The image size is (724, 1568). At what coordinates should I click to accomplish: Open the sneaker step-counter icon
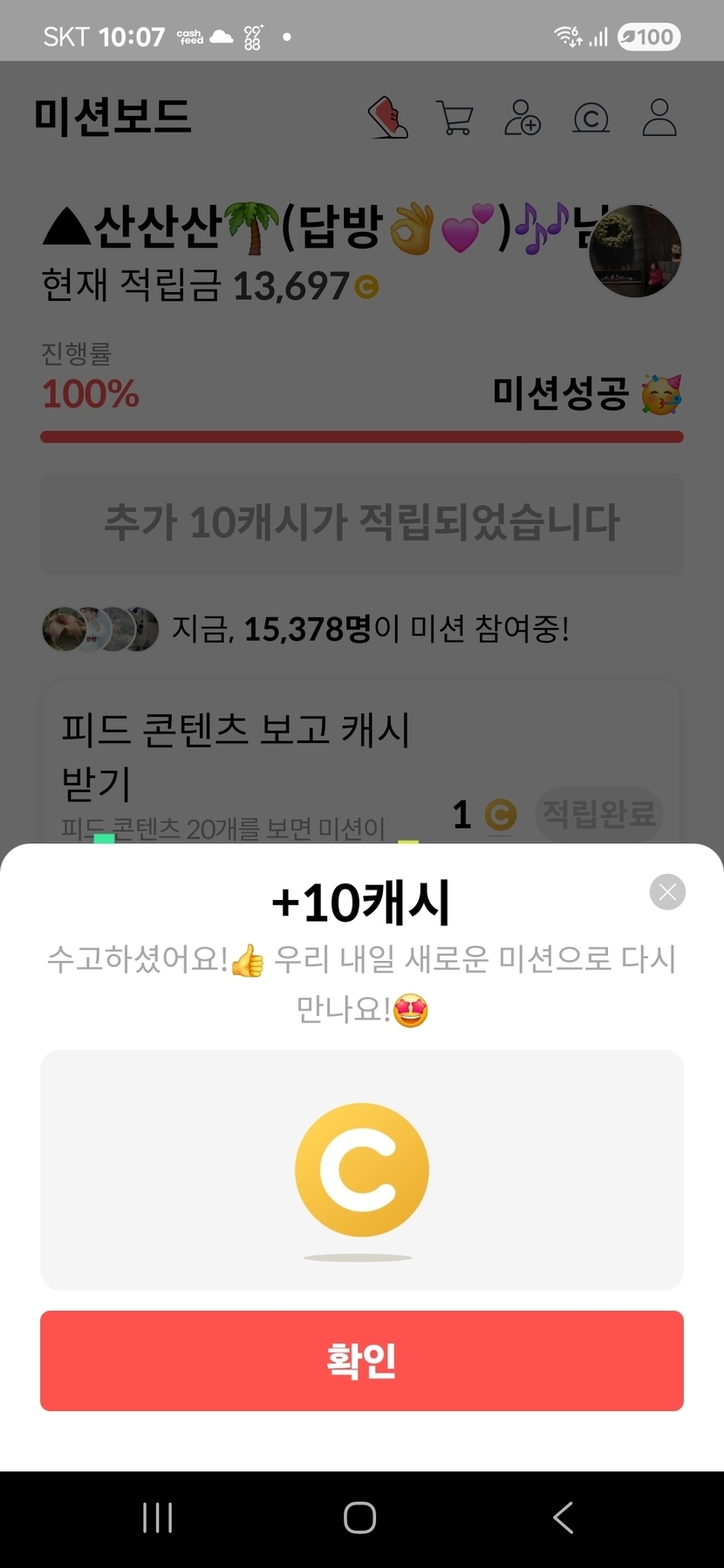click(x=388, y=118)
